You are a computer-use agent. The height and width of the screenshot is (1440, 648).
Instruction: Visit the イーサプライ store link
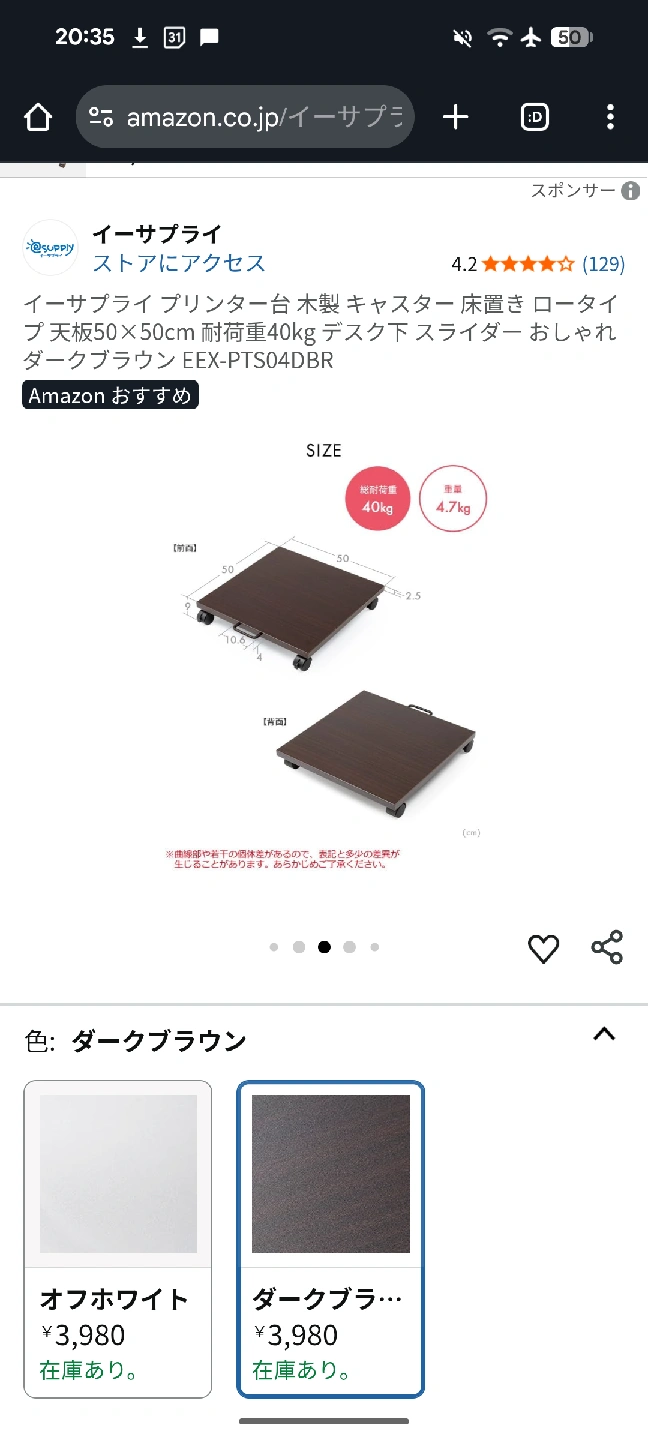coord(179,263)
